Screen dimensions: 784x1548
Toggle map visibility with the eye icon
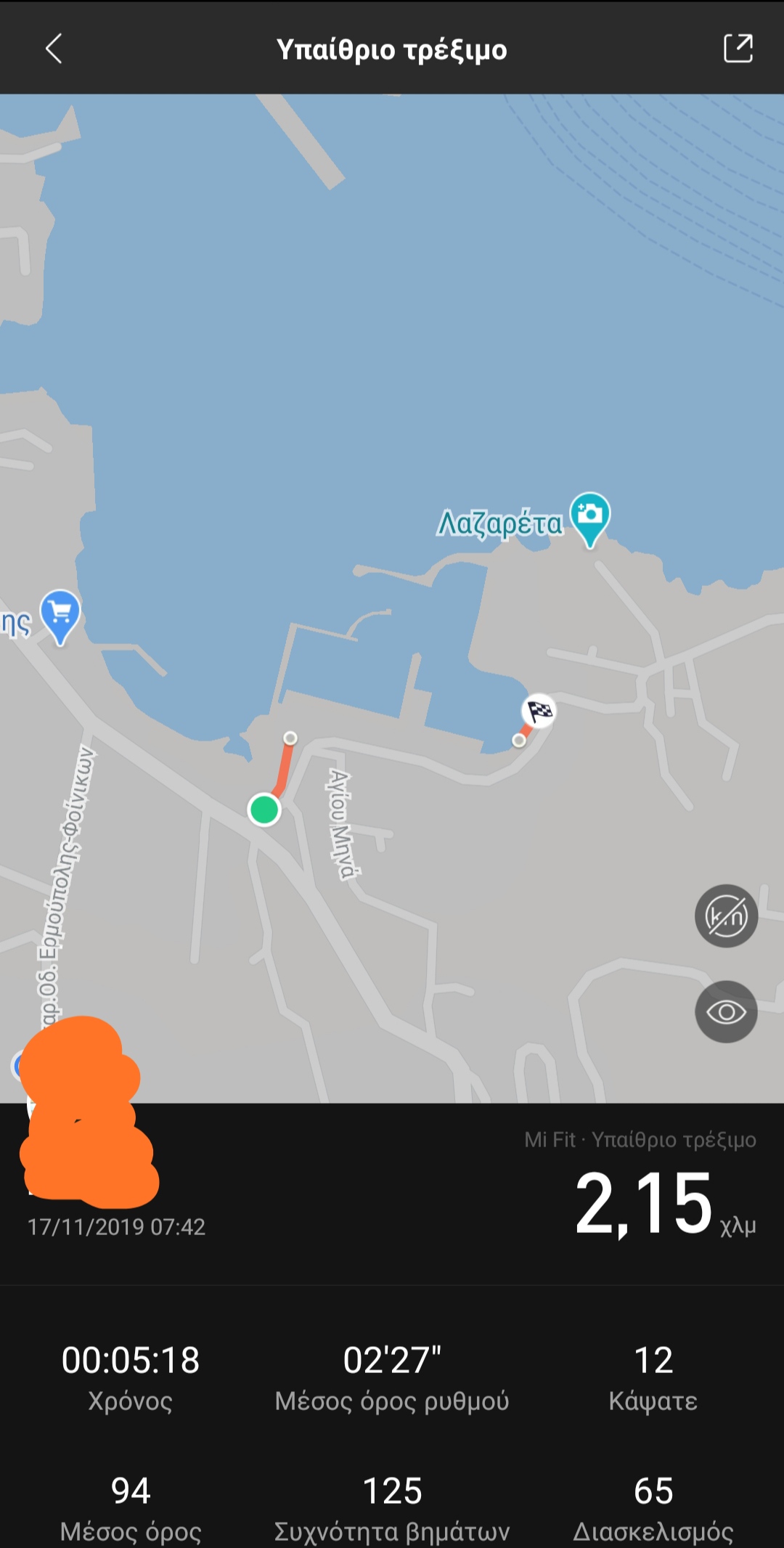(726, 1012)
